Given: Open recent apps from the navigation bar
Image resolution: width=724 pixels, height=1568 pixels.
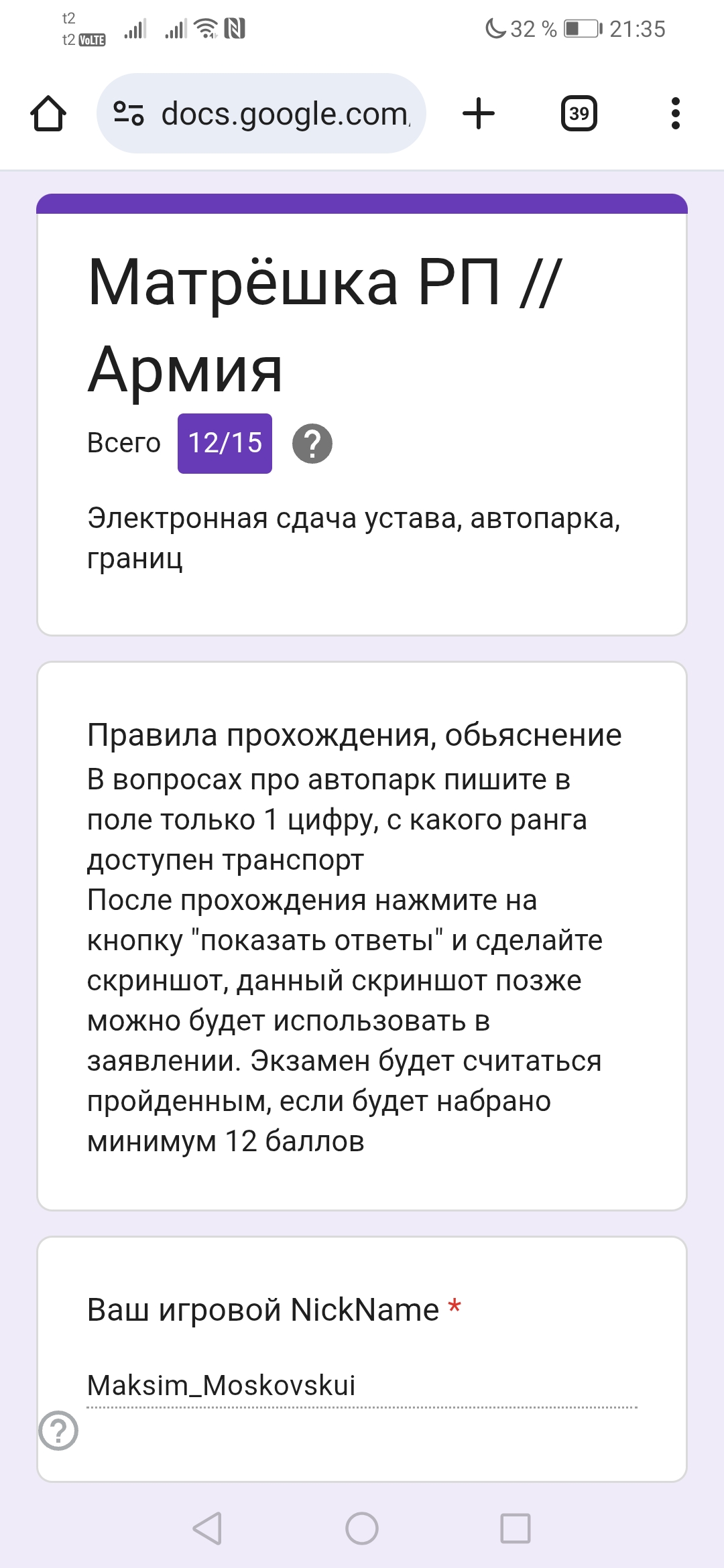Looking at the screenshot, I should tap(516, 1528).
